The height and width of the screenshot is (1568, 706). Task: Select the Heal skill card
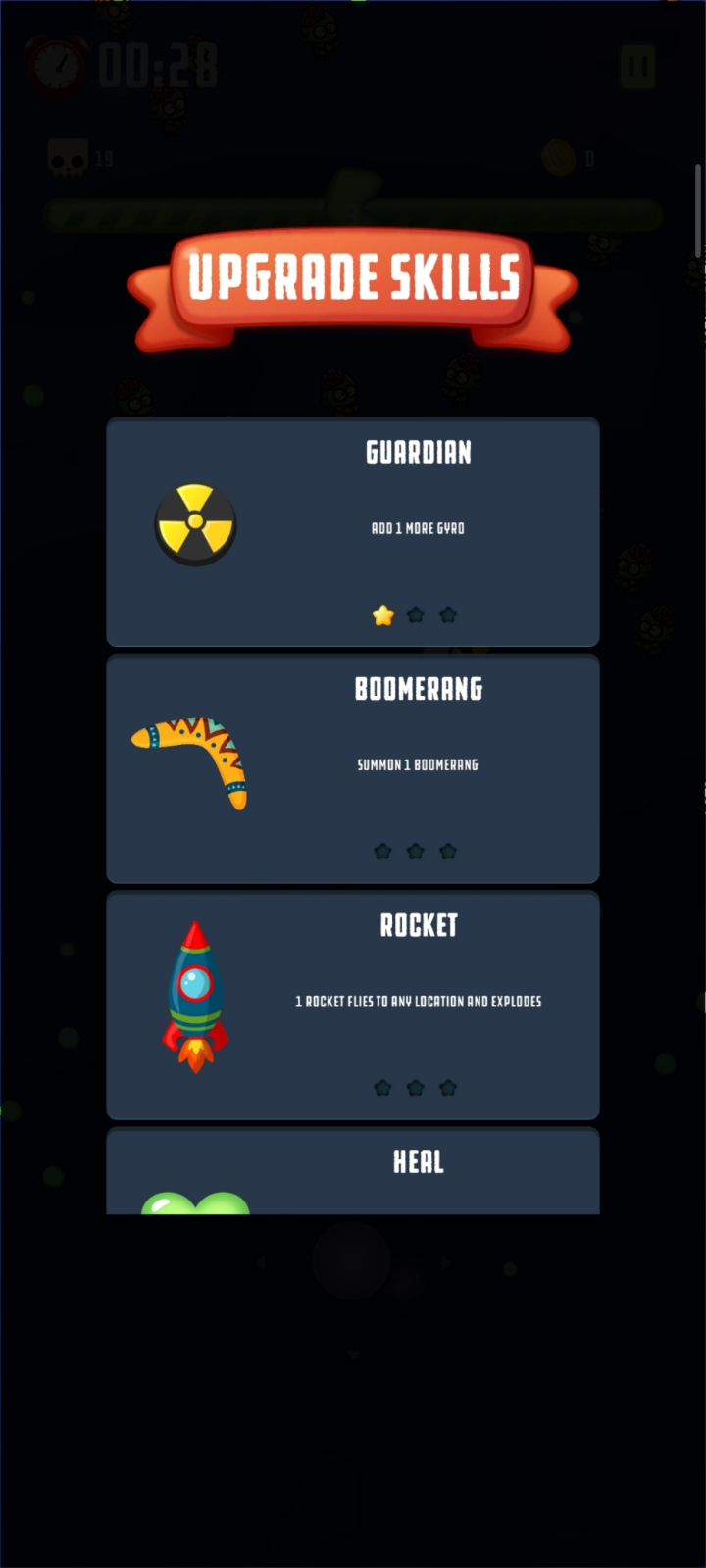[353, 1170]
